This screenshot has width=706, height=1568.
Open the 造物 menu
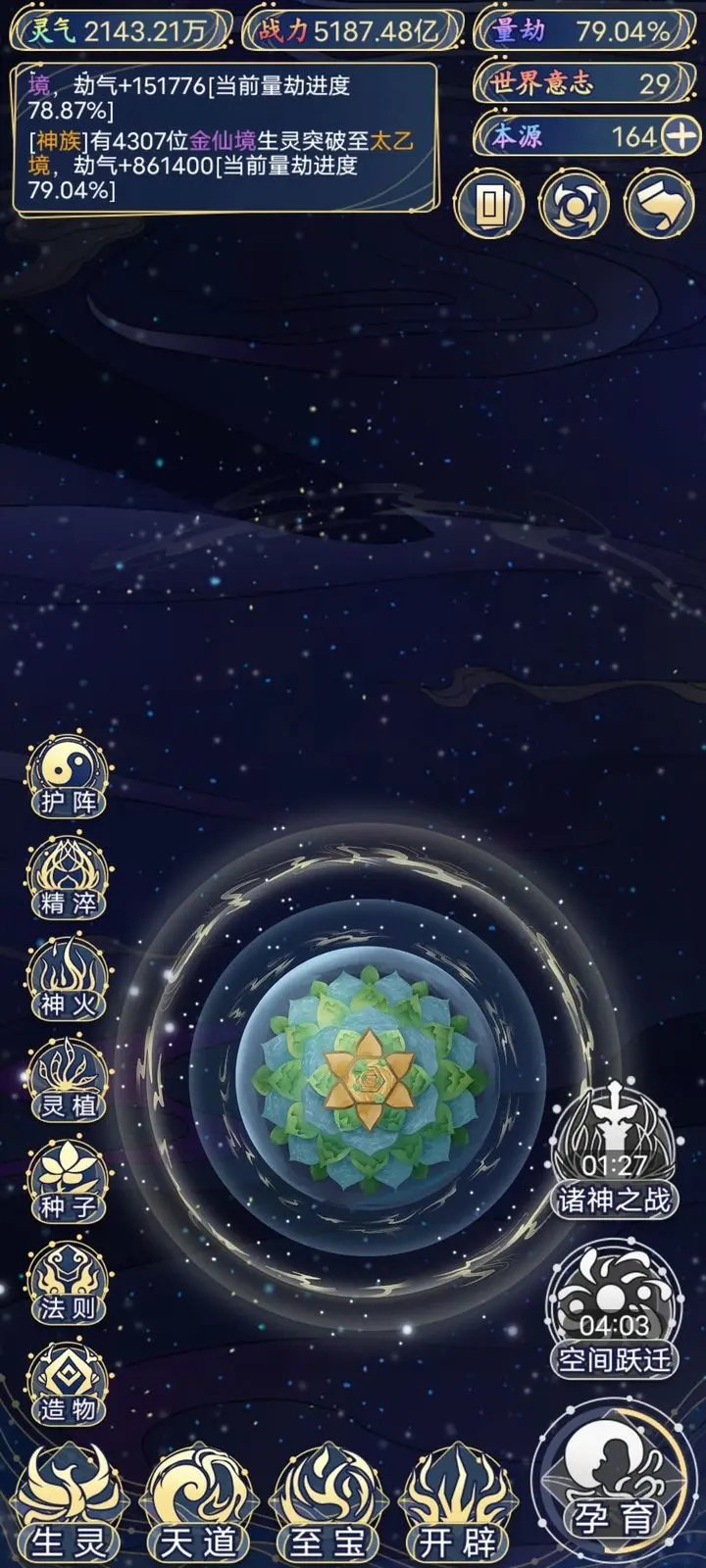coord(68,1383)
